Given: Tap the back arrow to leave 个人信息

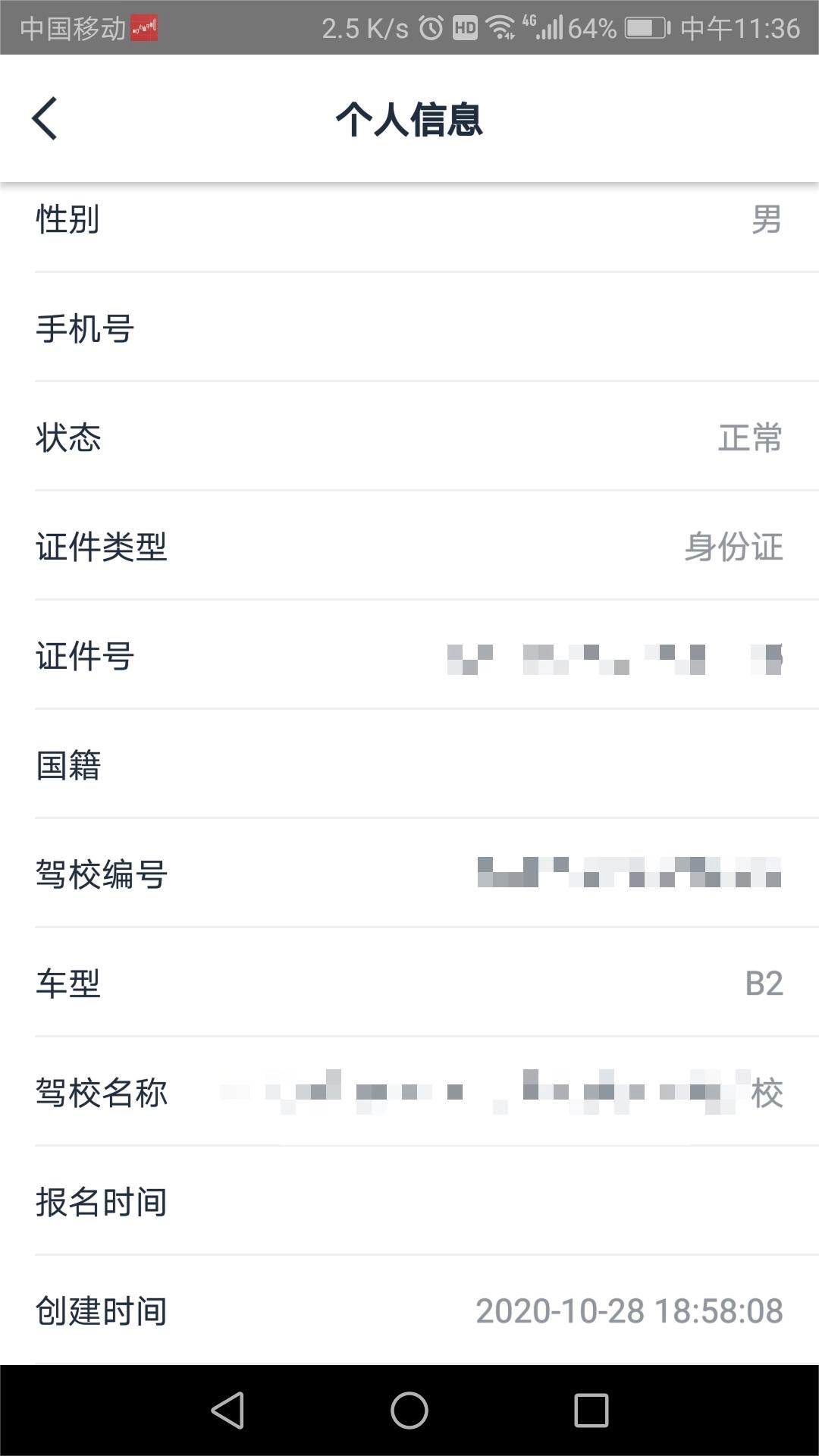Looking at the screenshot, I should (43, 118).
